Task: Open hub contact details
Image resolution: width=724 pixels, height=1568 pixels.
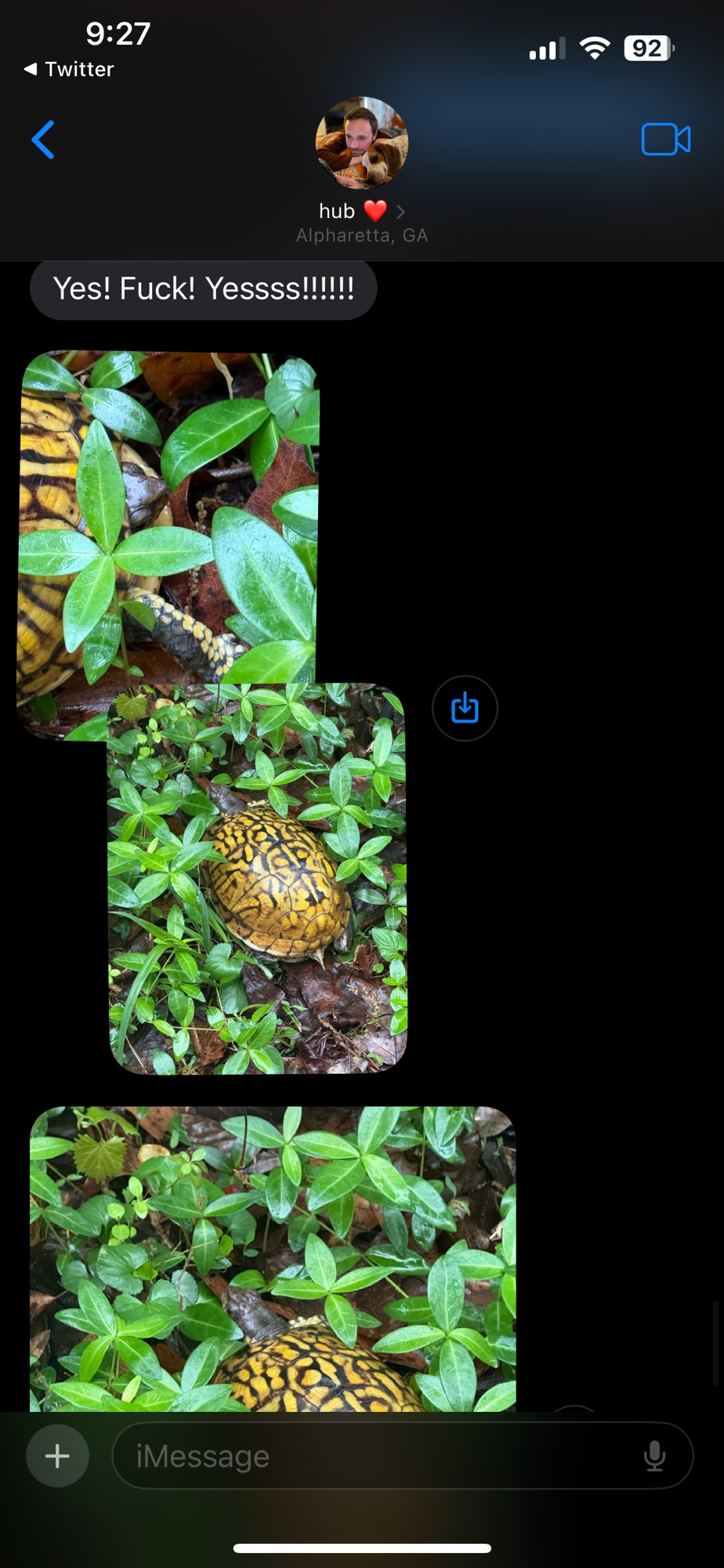Action: click(x=361, y=211)
